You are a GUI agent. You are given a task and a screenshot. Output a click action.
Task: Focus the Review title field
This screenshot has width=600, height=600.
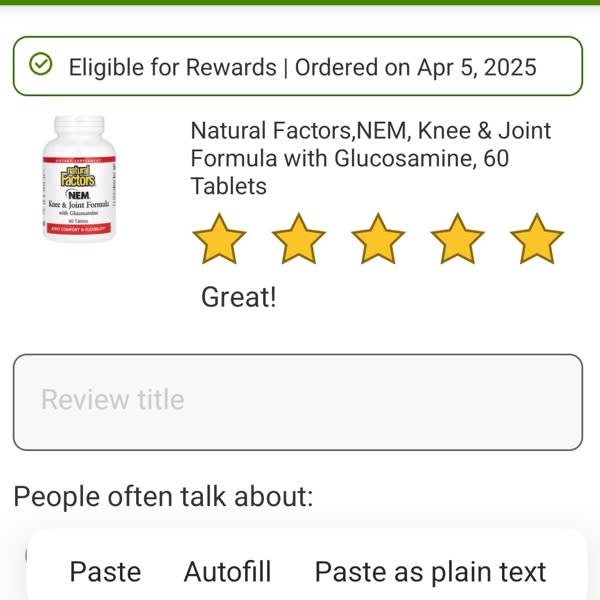click(x=297, y=401)
